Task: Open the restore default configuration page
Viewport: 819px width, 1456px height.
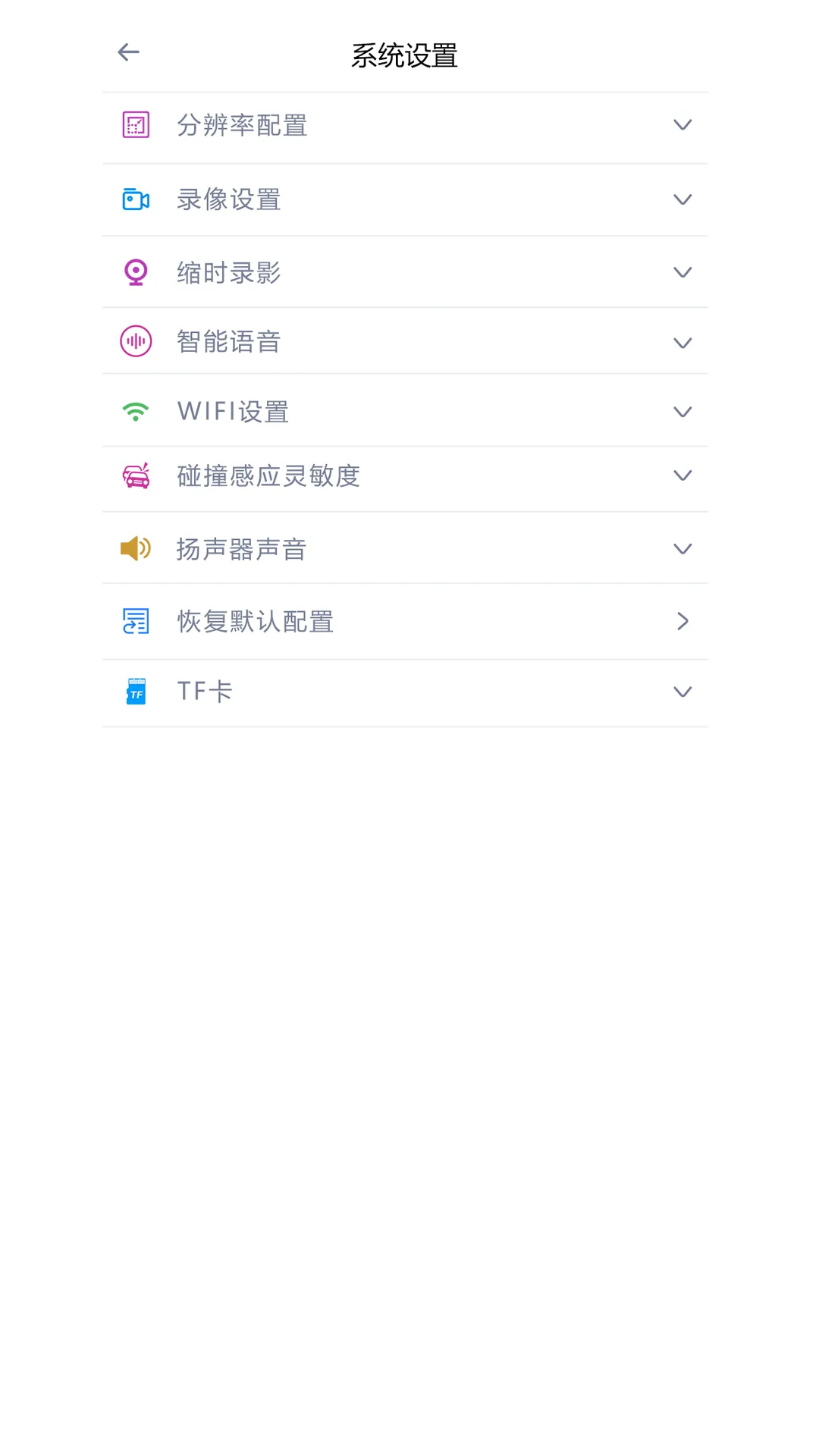Action: (x=682, y=621)
